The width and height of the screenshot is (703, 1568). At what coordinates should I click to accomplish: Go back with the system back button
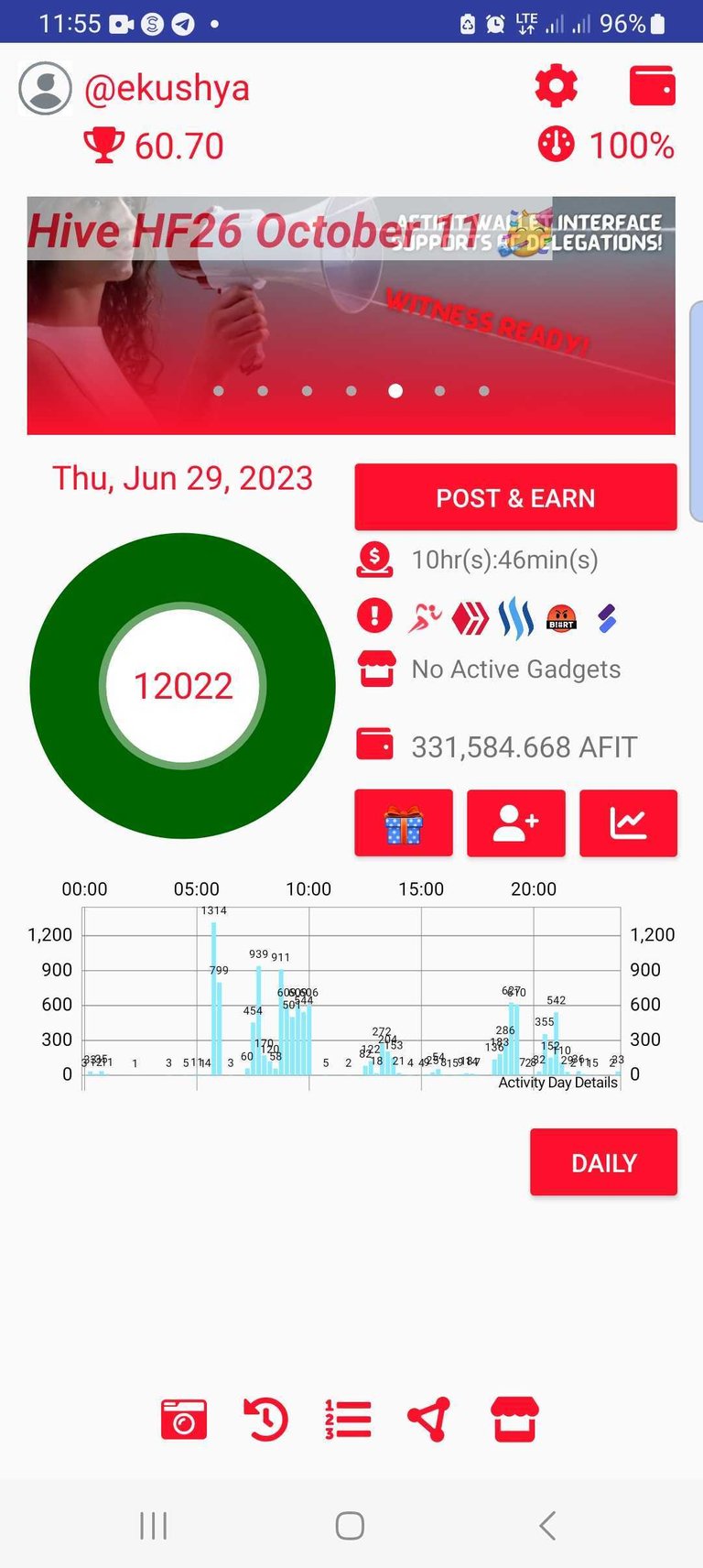(547, 1526)
